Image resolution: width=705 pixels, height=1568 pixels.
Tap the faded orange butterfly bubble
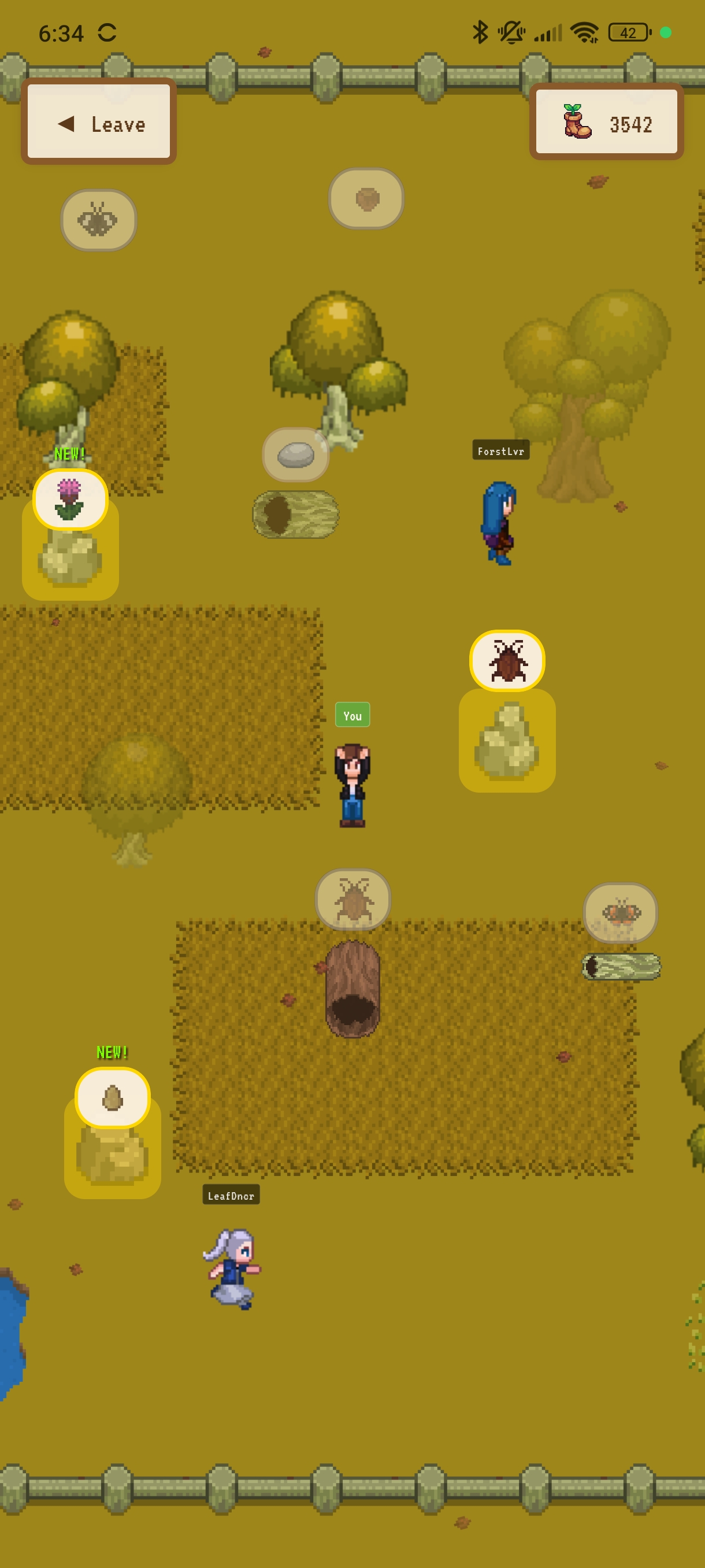coord(620,912)
